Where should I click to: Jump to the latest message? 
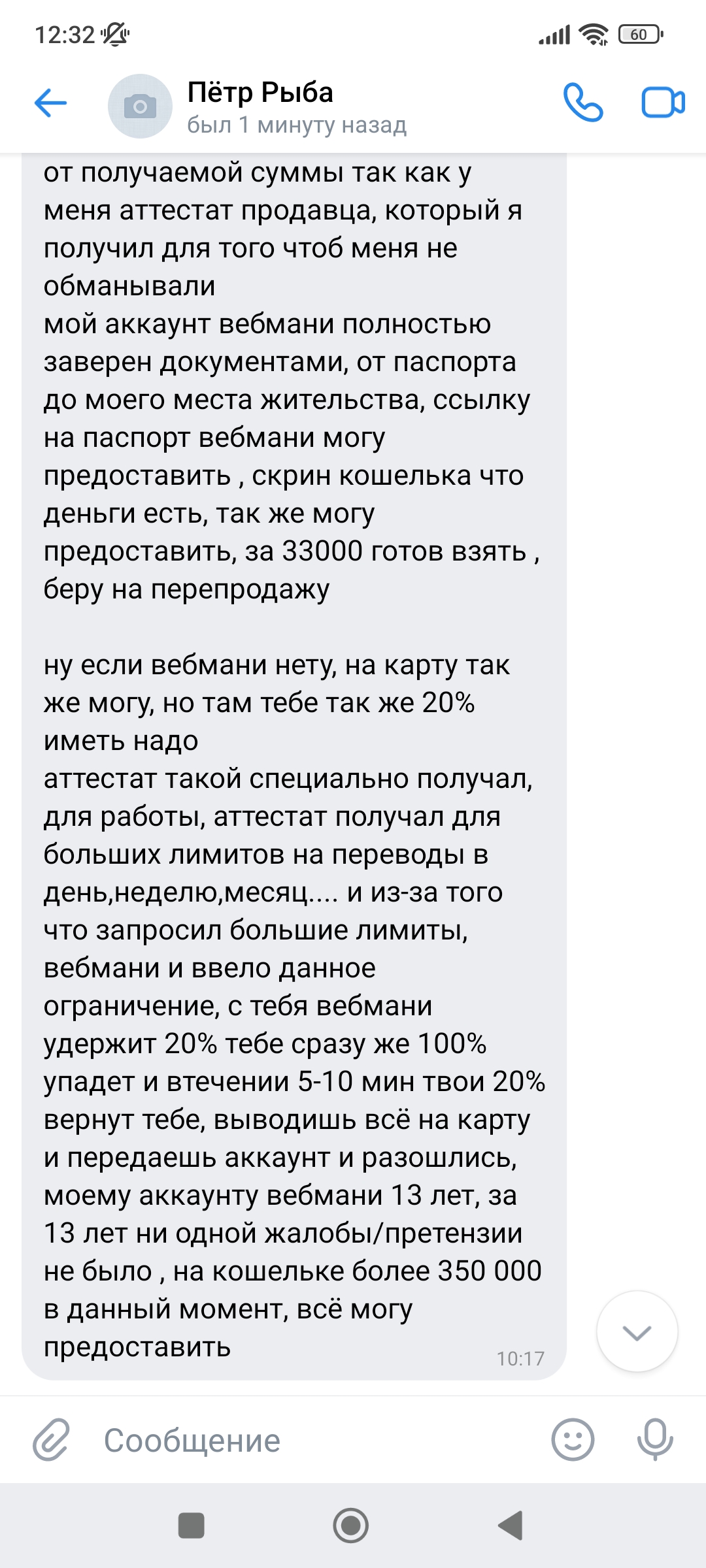click(x=637, y=1331)
